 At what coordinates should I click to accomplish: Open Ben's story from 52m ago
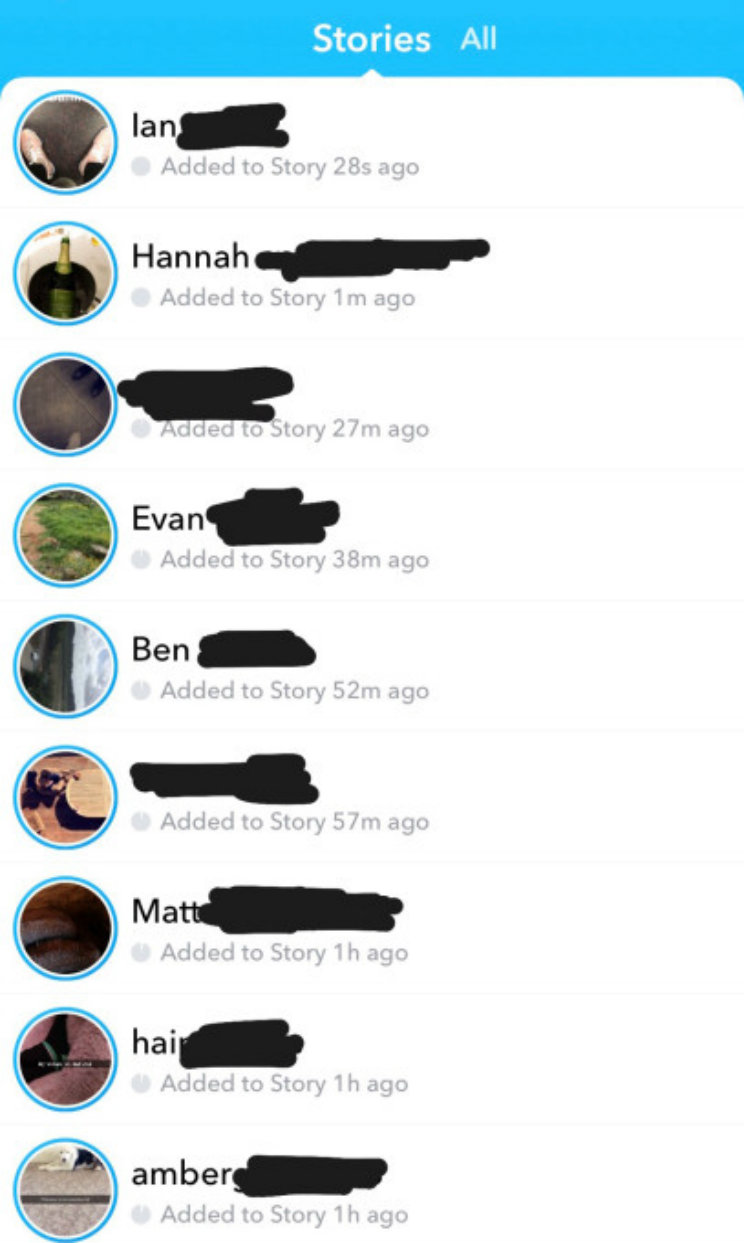pos(64,666)
